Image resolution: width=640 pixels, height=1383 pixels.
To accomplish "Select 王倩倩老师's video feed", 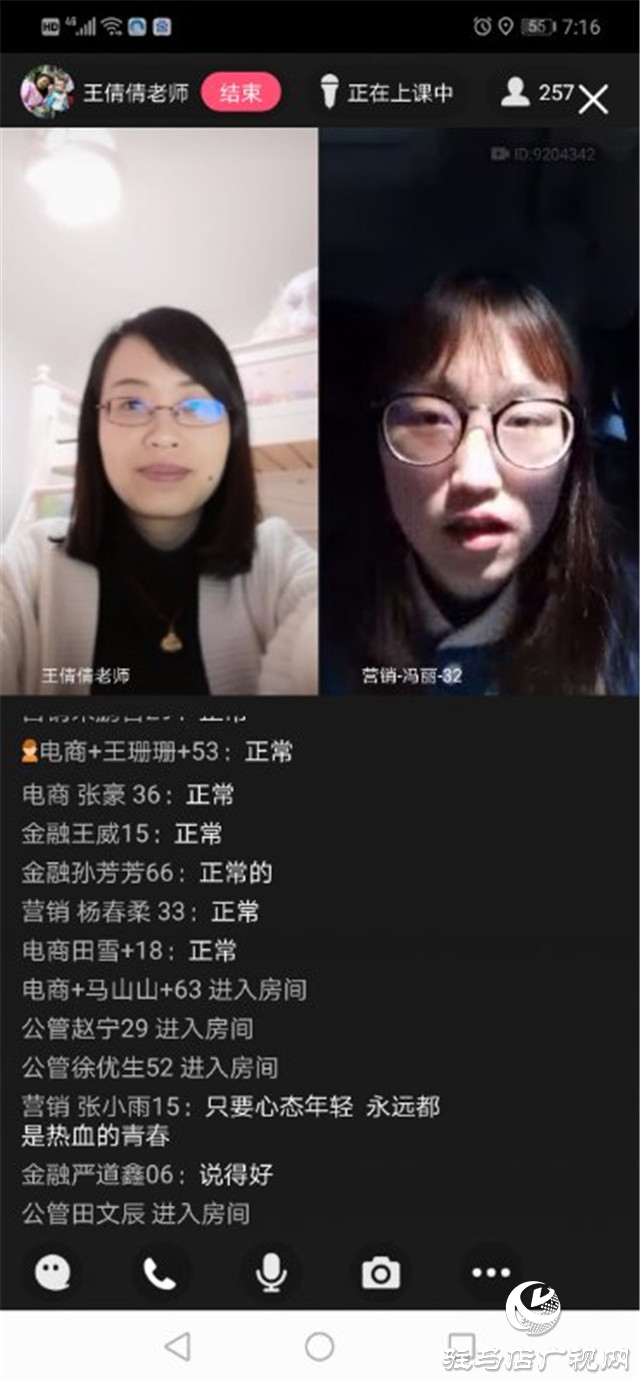I will 159,411.
